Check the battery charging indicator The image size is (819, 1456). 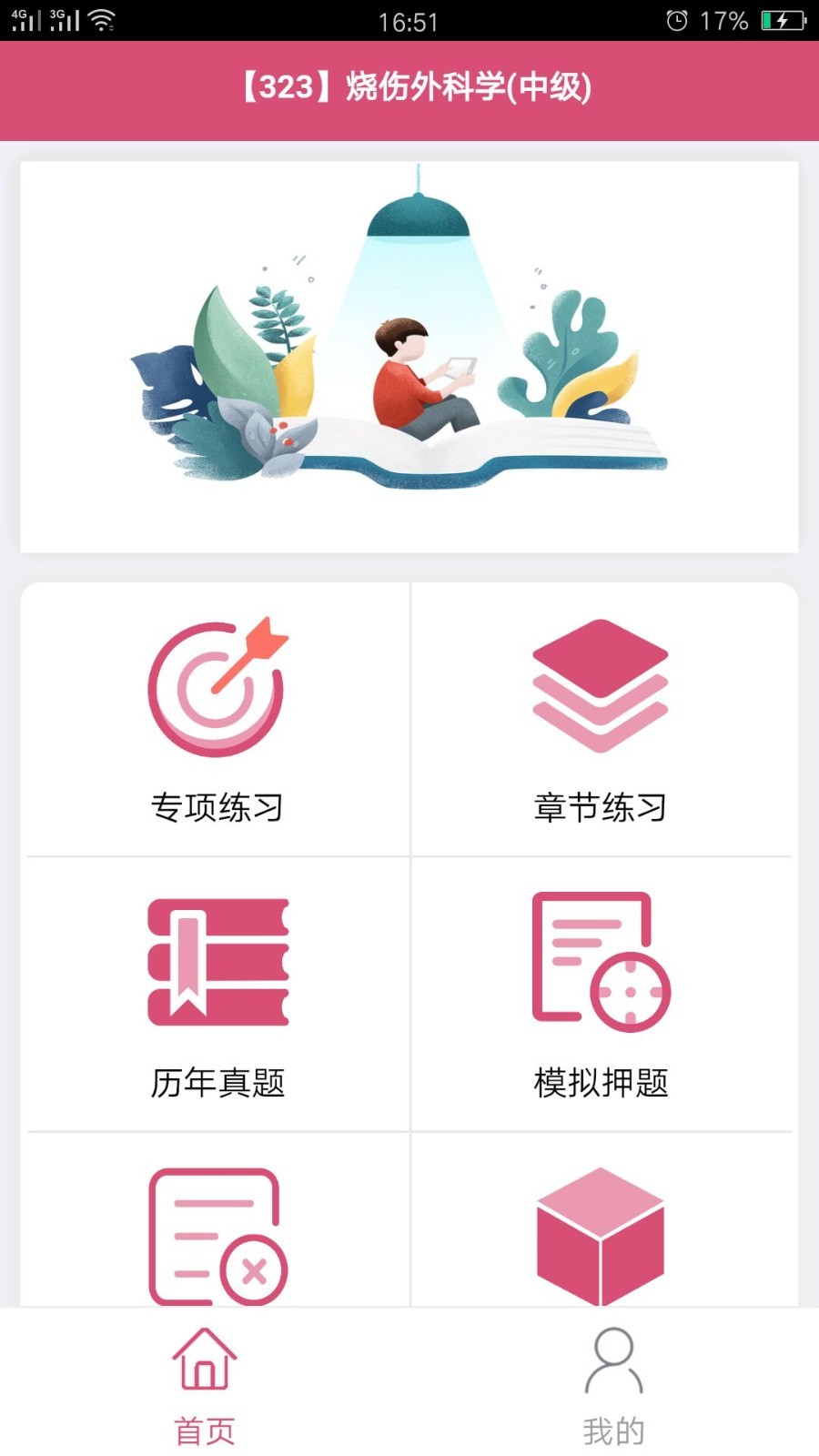coord(784,20)
